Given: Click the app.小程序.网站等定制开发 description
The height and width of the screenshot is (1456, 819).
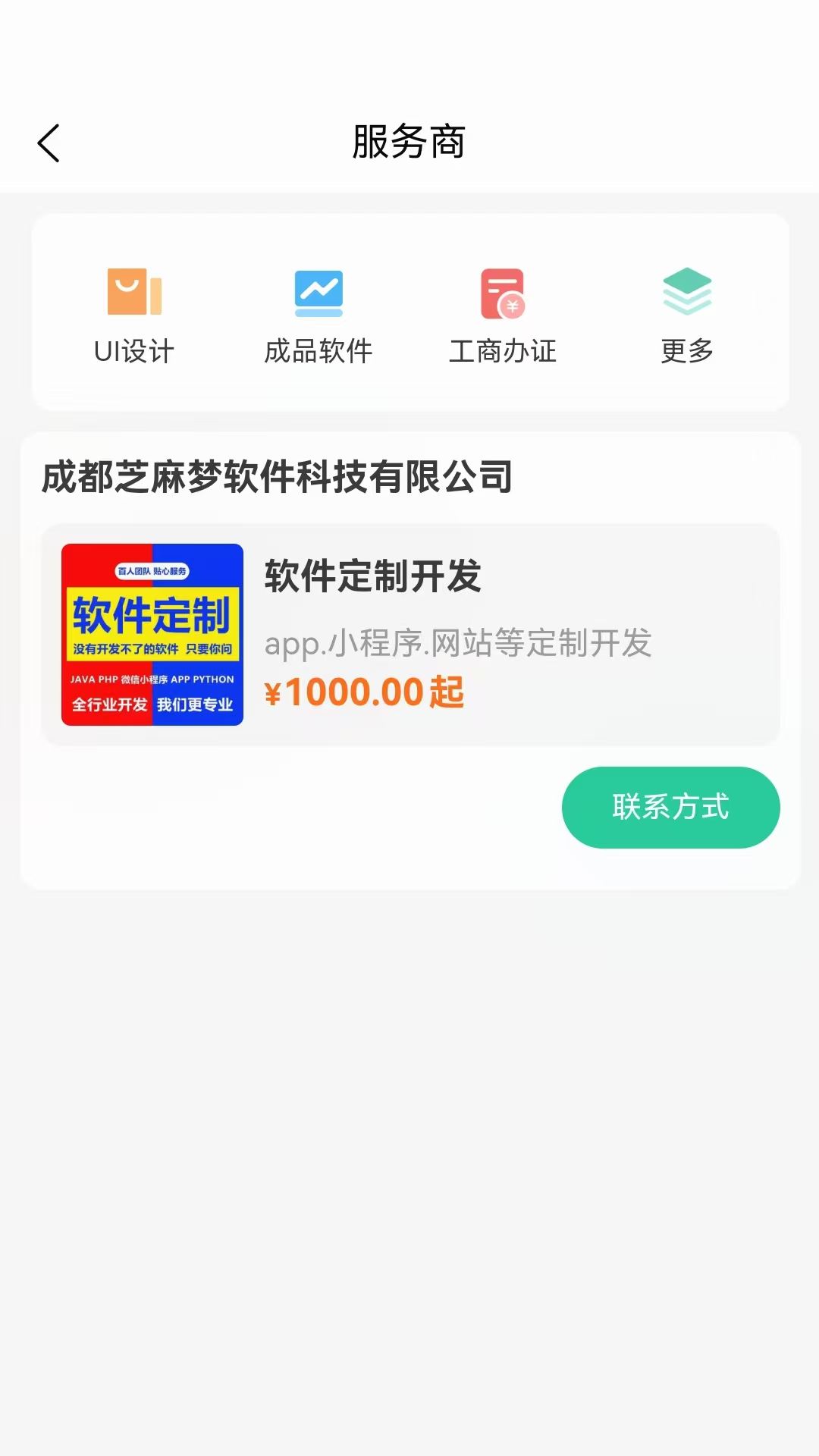Looking at the screenshot, I should click(x=459, y=644).
